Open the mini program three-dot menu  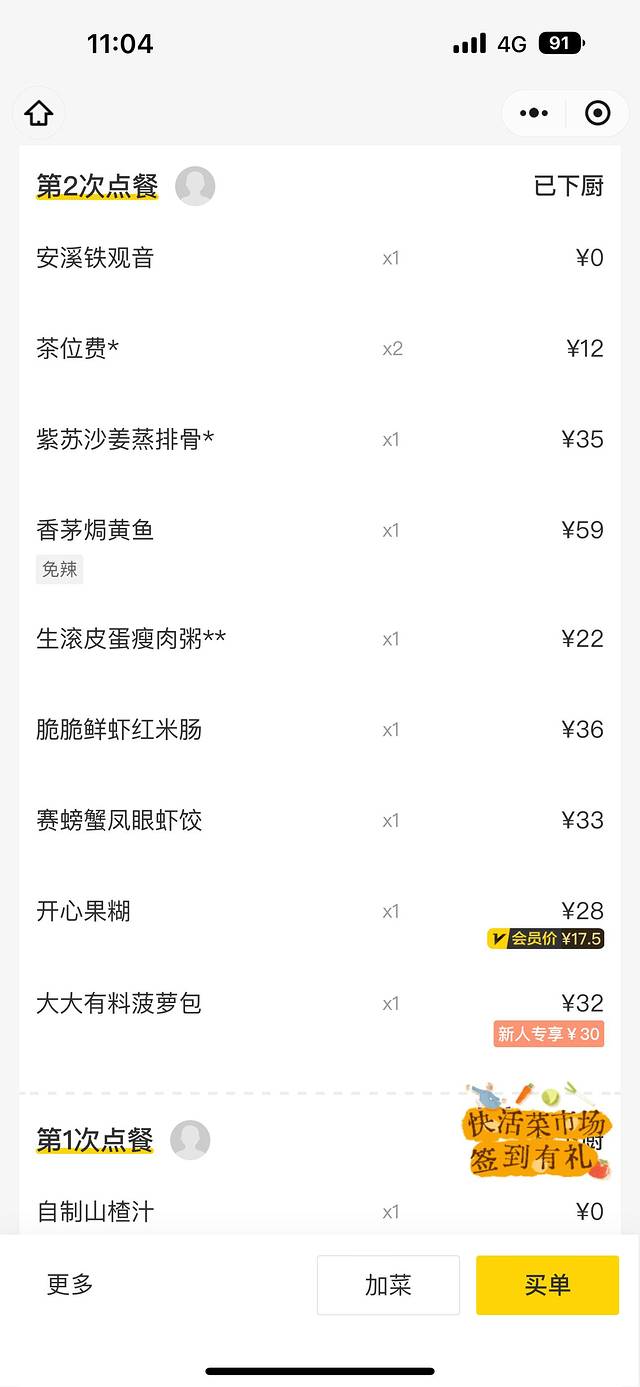(x=534, y=113)
